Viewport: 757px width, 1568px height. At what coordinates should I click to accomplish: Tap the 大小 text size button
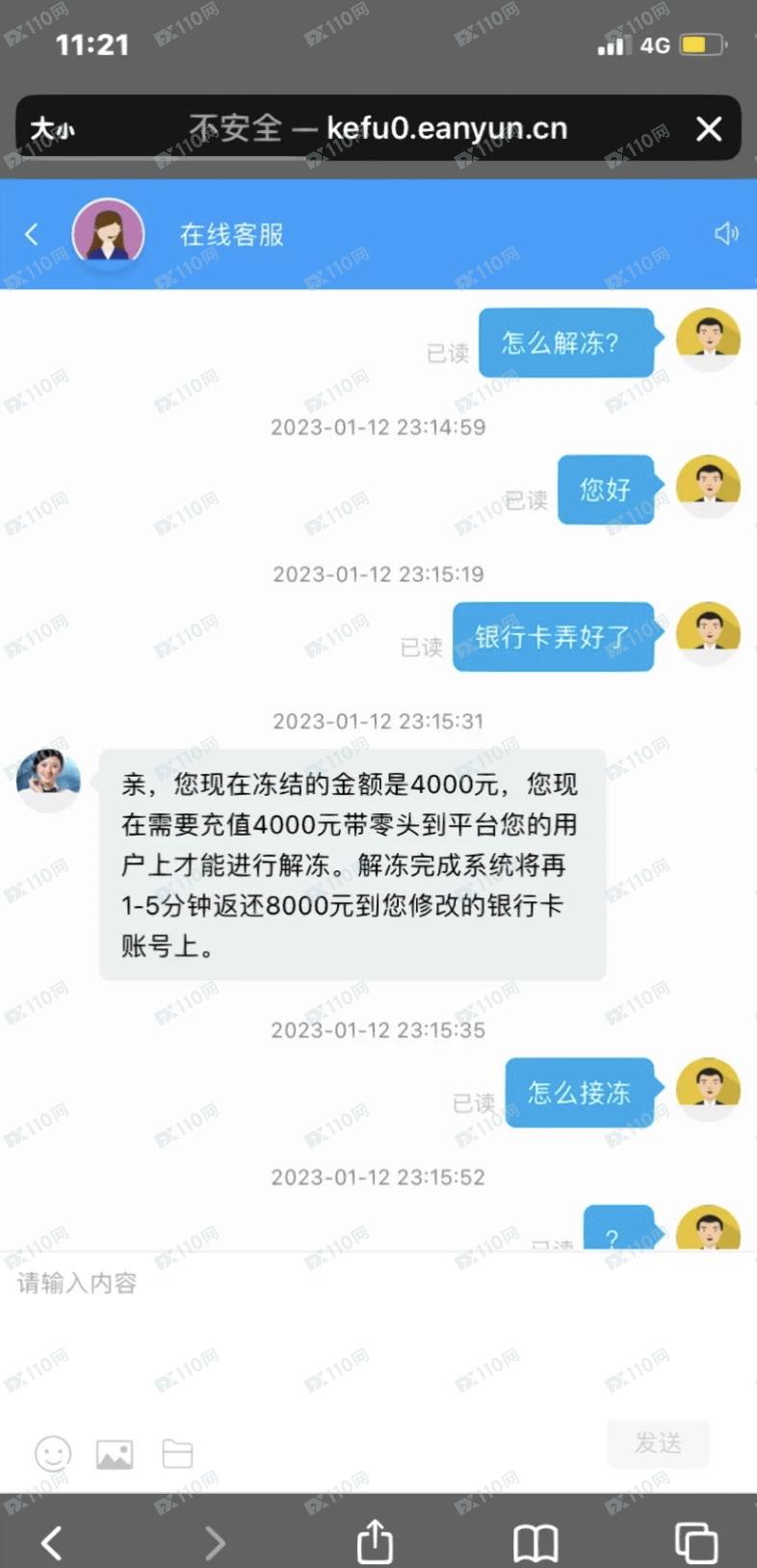tap(52, 129)
